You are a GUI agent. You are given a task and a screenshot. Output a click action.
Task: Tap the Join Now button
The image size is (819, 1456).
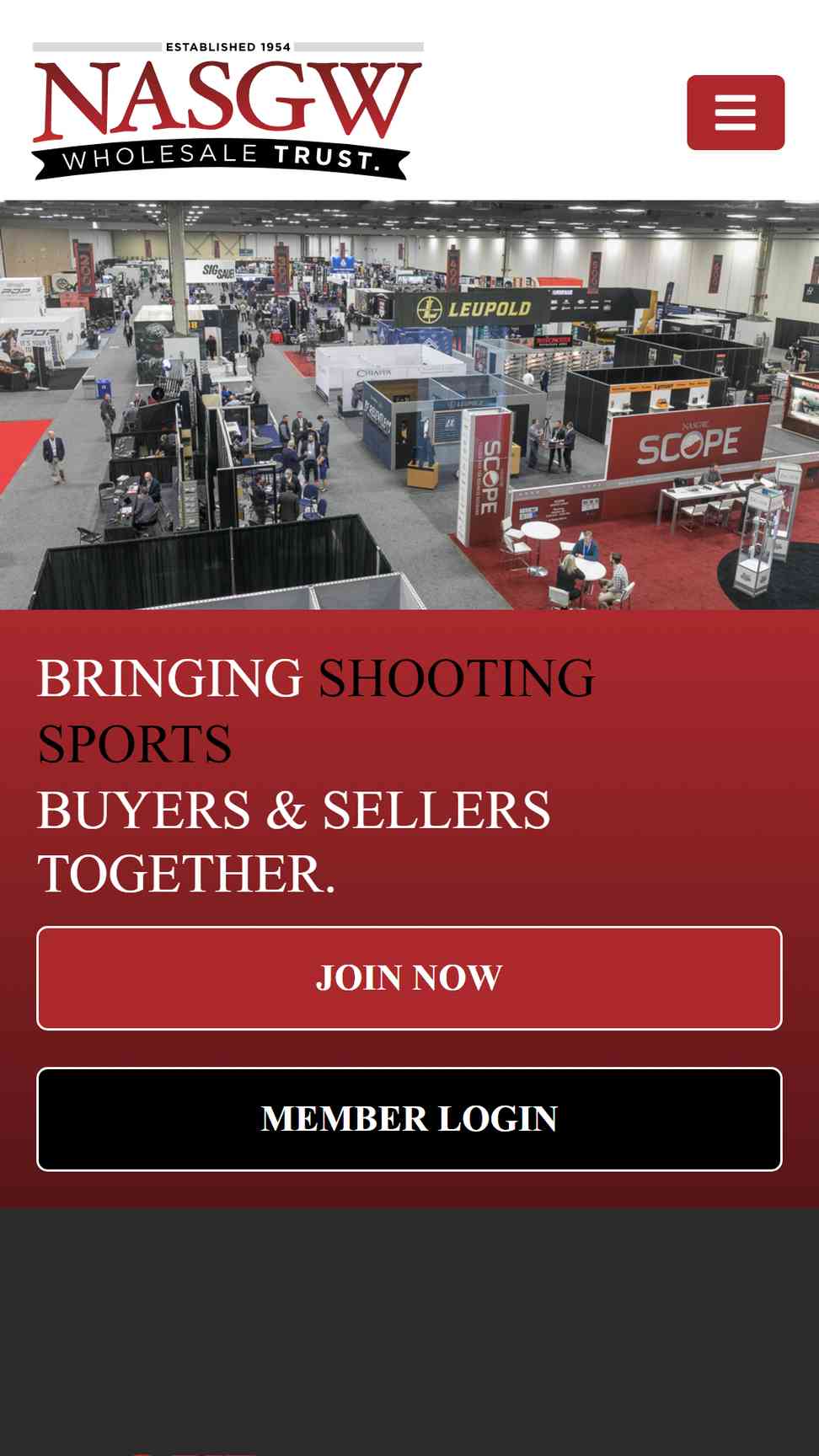click(x=409, y=978)
